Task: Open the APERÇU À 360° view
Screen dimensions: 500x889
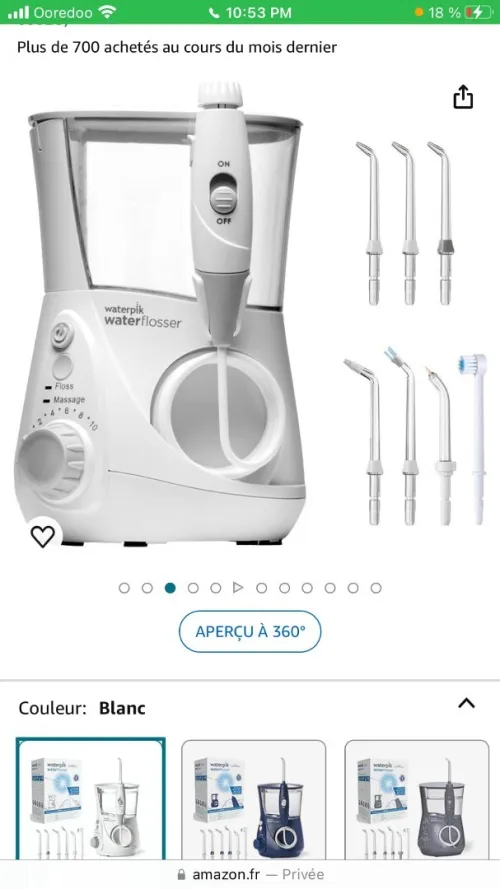Action: click(x=250, y=632)
